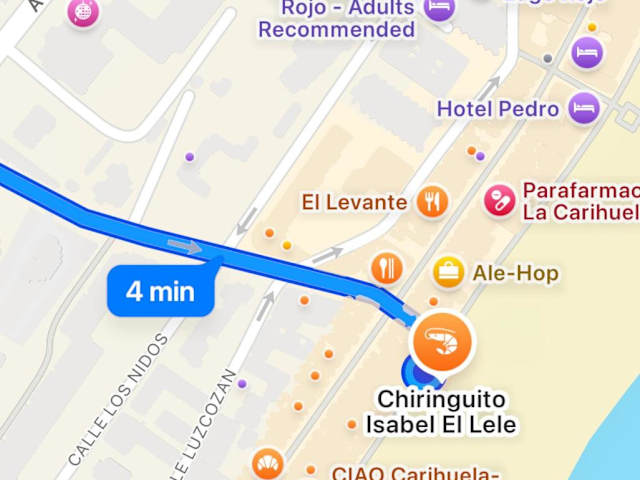Open El Levante restaurant pin
Image resolution: width=640 pixels, height=480 pixels.
click(x=432, y=201)
